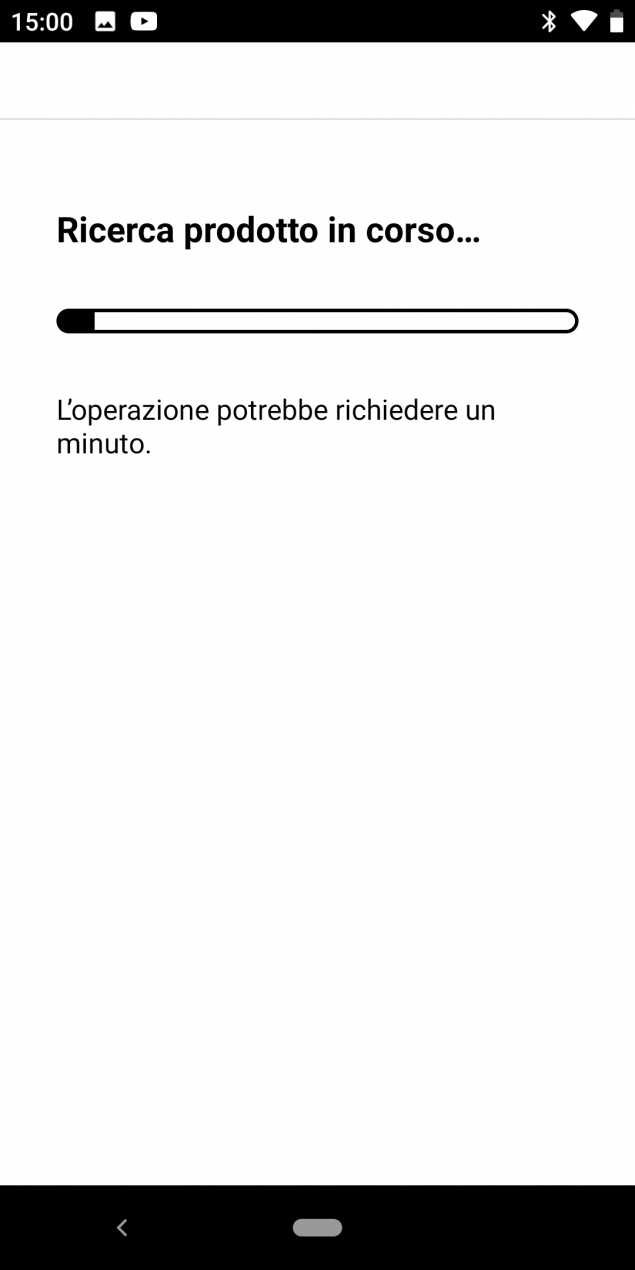Tap the system back arrow
Viewport: 635px width, 1270px height.
(122, 1227)
